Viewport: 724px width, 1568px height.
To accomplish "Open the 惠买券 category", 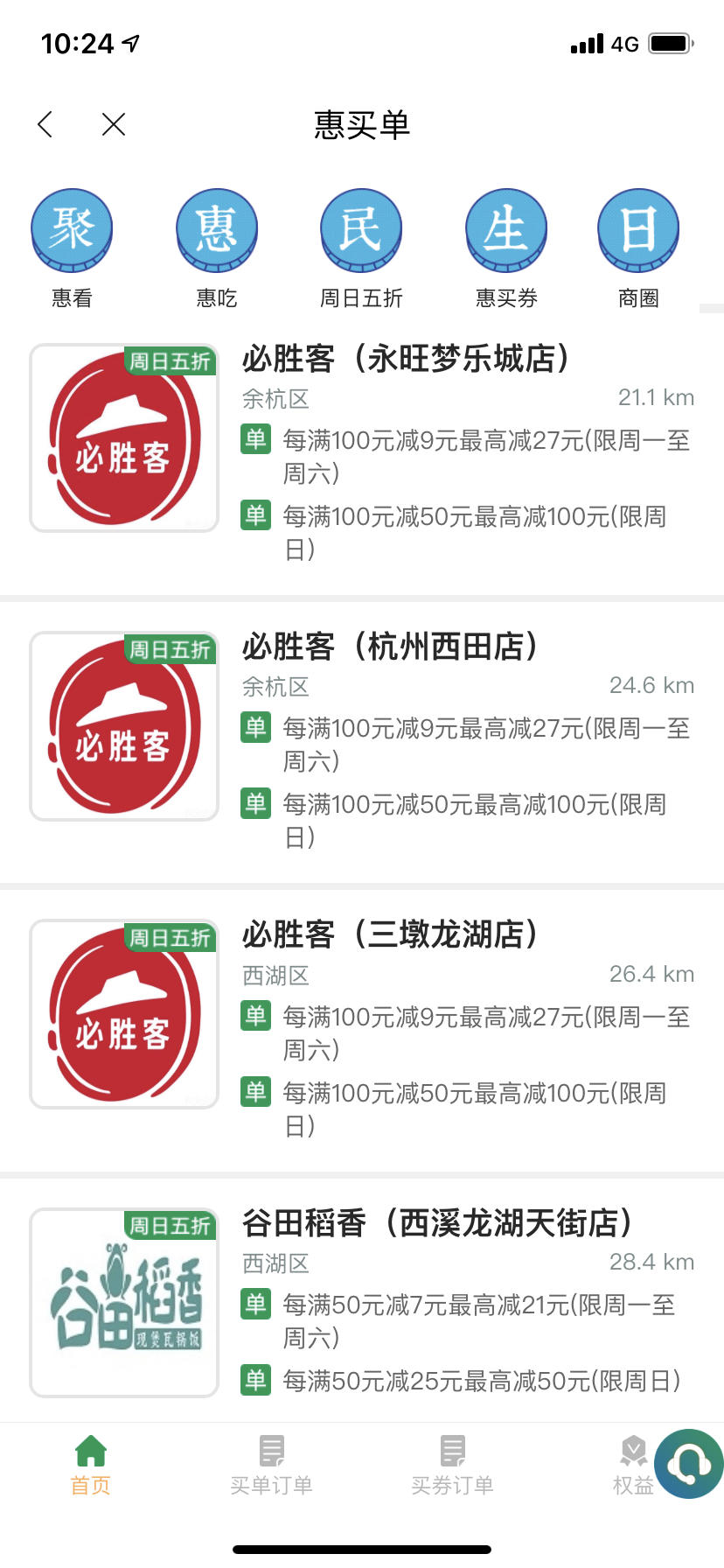I will (506, 249).
